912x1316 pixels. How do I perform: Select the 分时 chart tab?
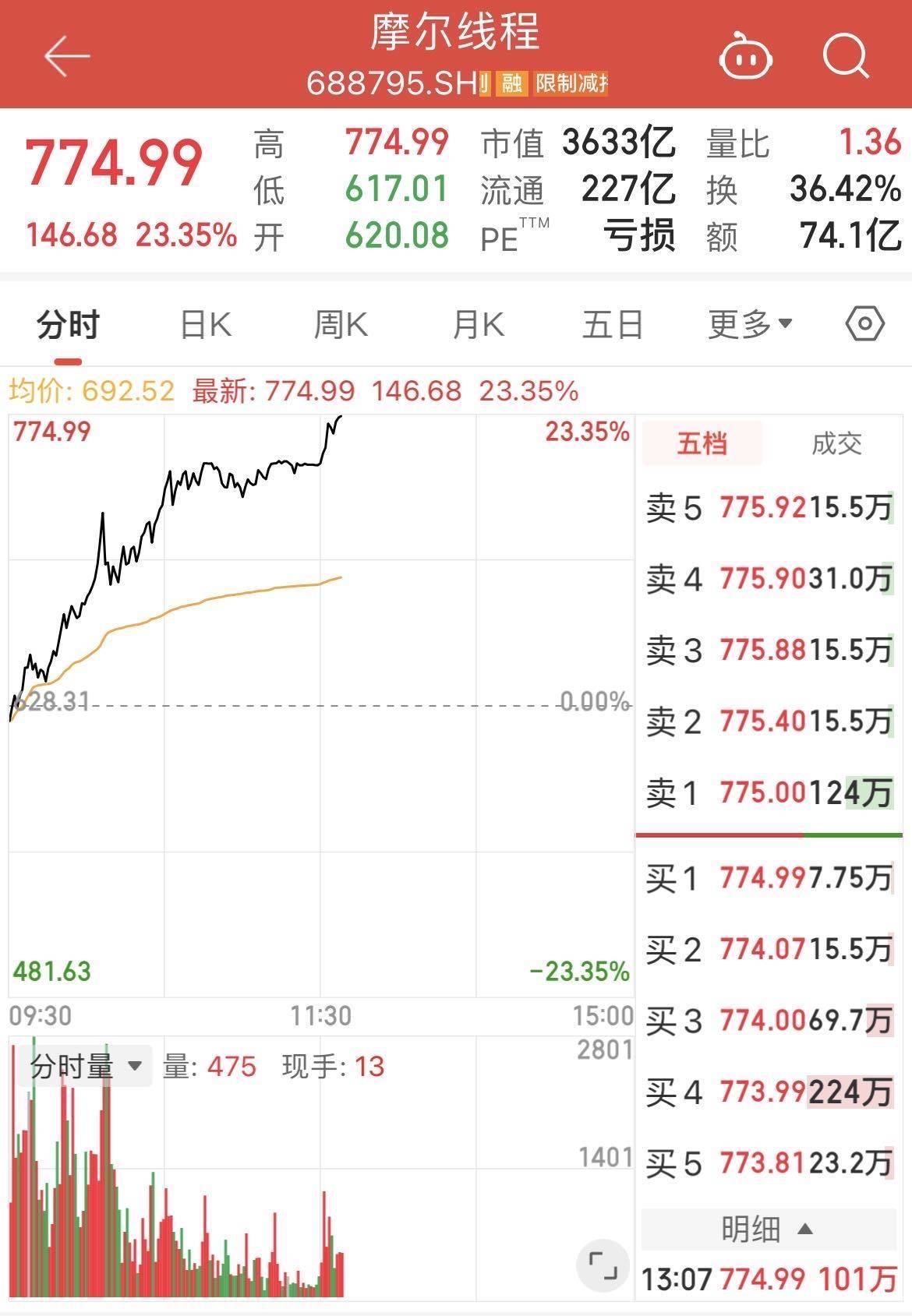[x=69, y=324]
